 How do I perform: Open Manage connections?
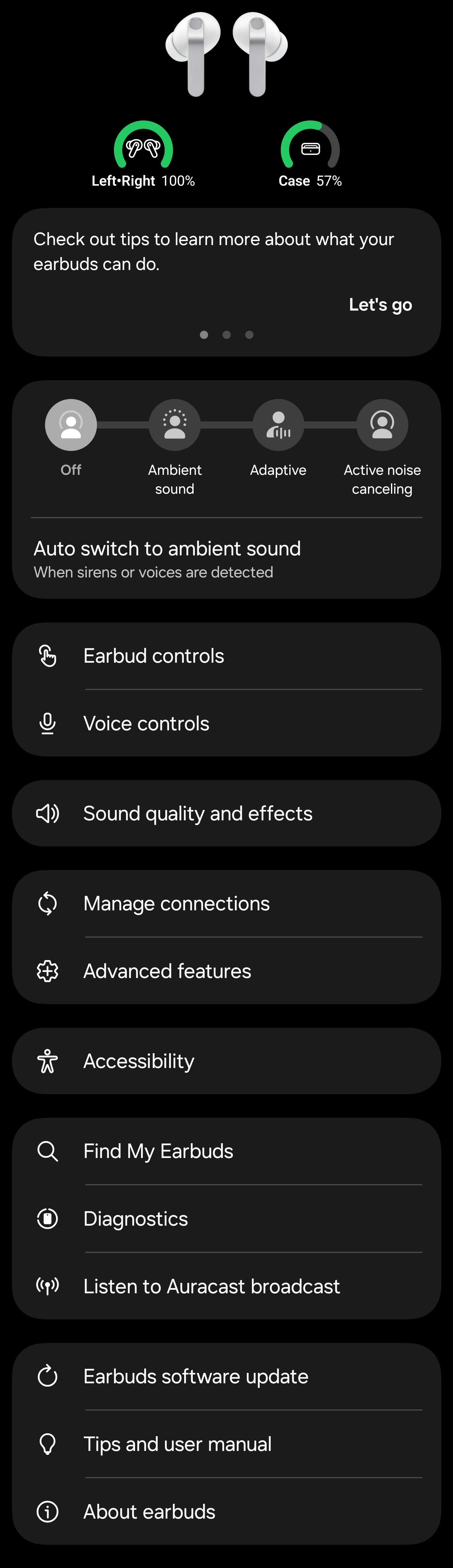(227, 904)
